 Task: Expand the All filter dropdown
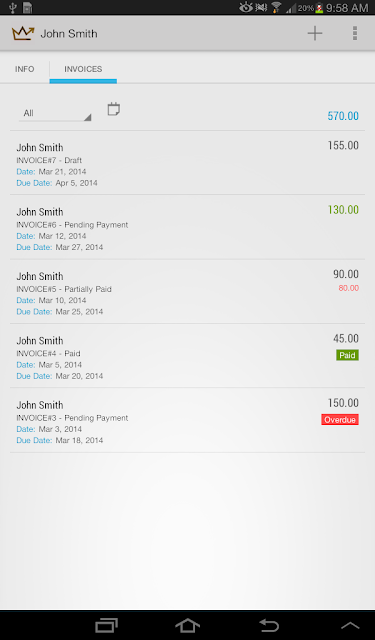tap(55, 113)
